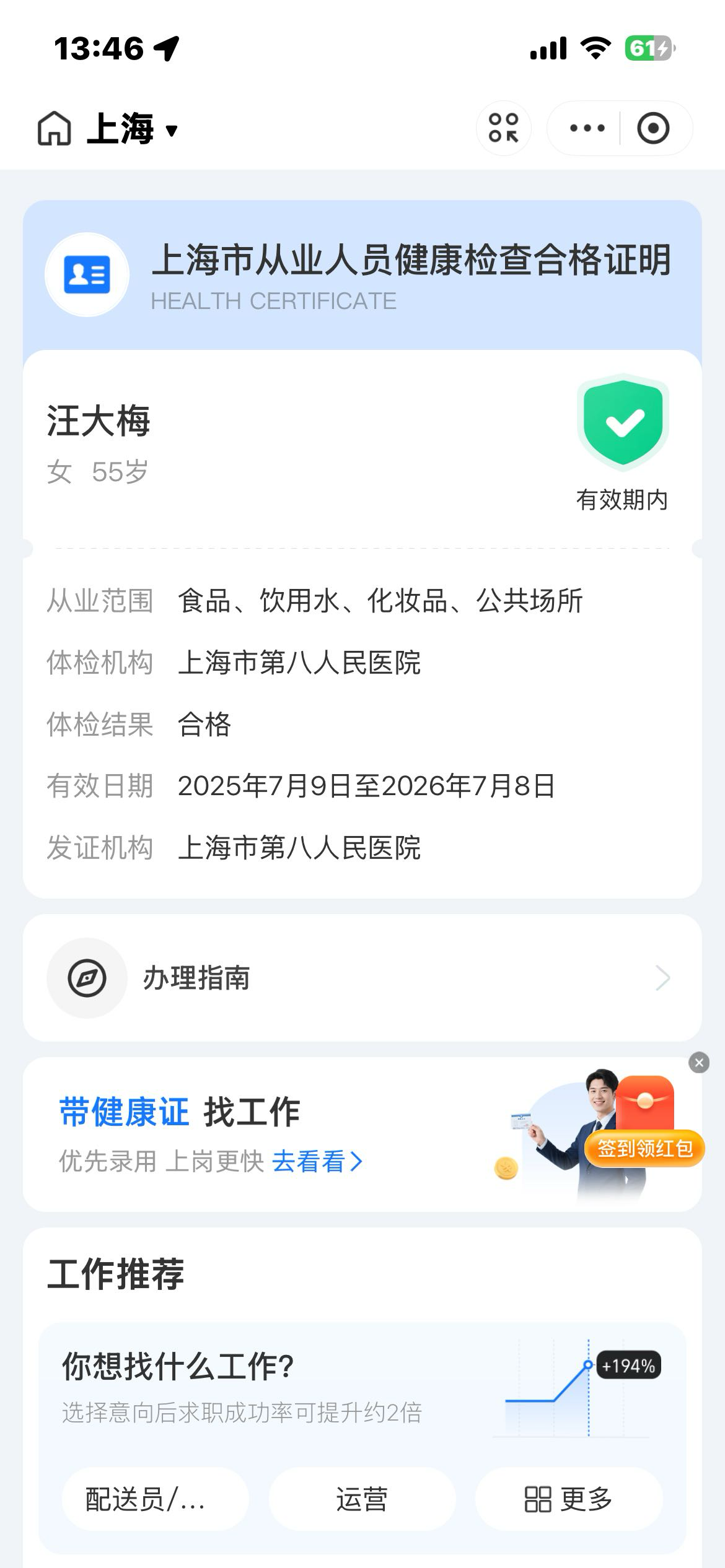Viewport: 725px width, 1568px height.
Task: Choose the 运营 job chip
Action: coord(362,1499)
